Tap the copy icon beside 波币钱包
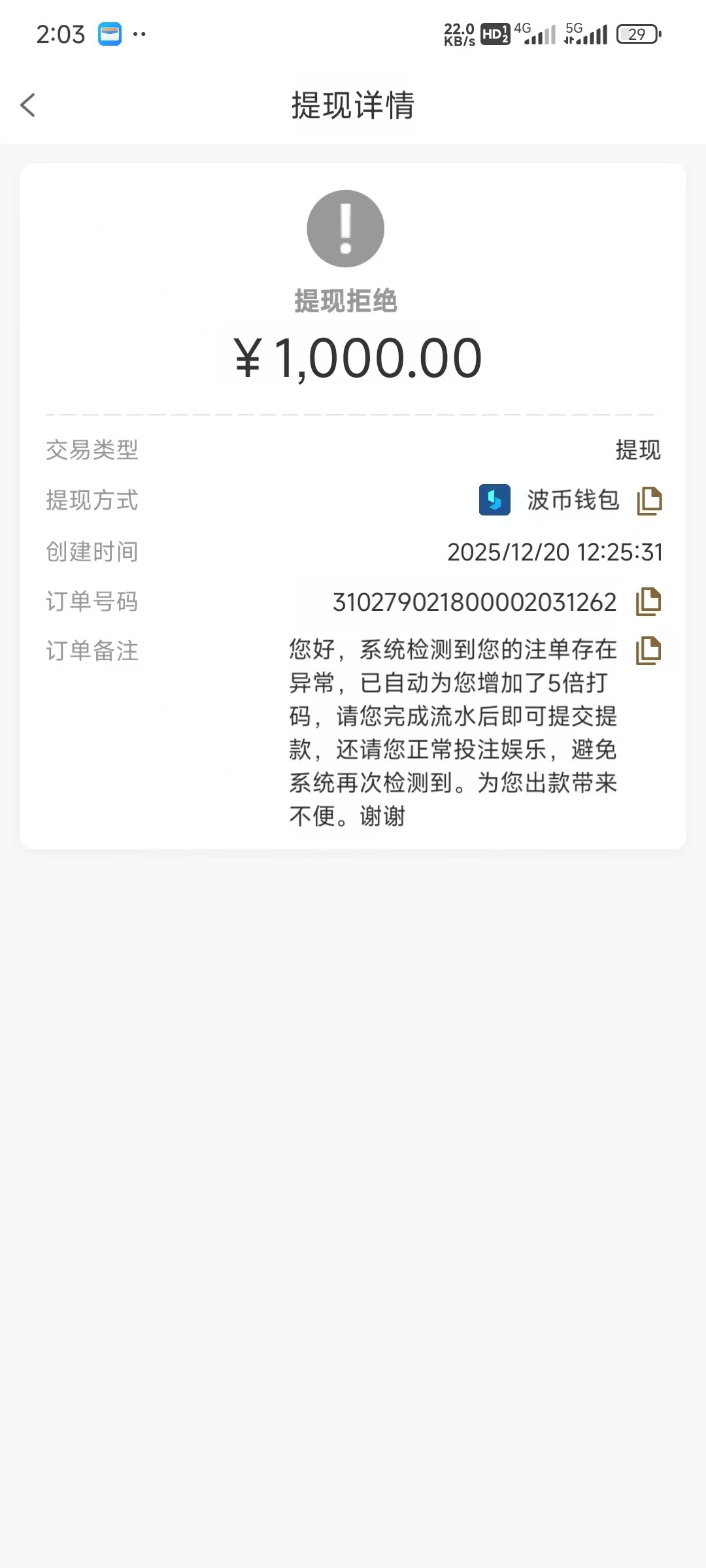The width and height of the screenshot is (706, 1568). click(x=649, y=501)
